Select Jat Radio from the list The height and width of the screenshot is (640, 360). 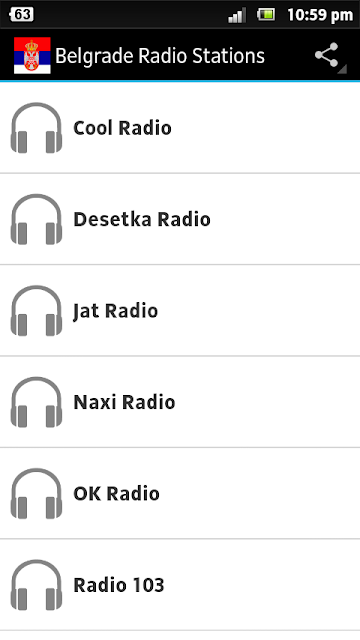tap(180, 311)
